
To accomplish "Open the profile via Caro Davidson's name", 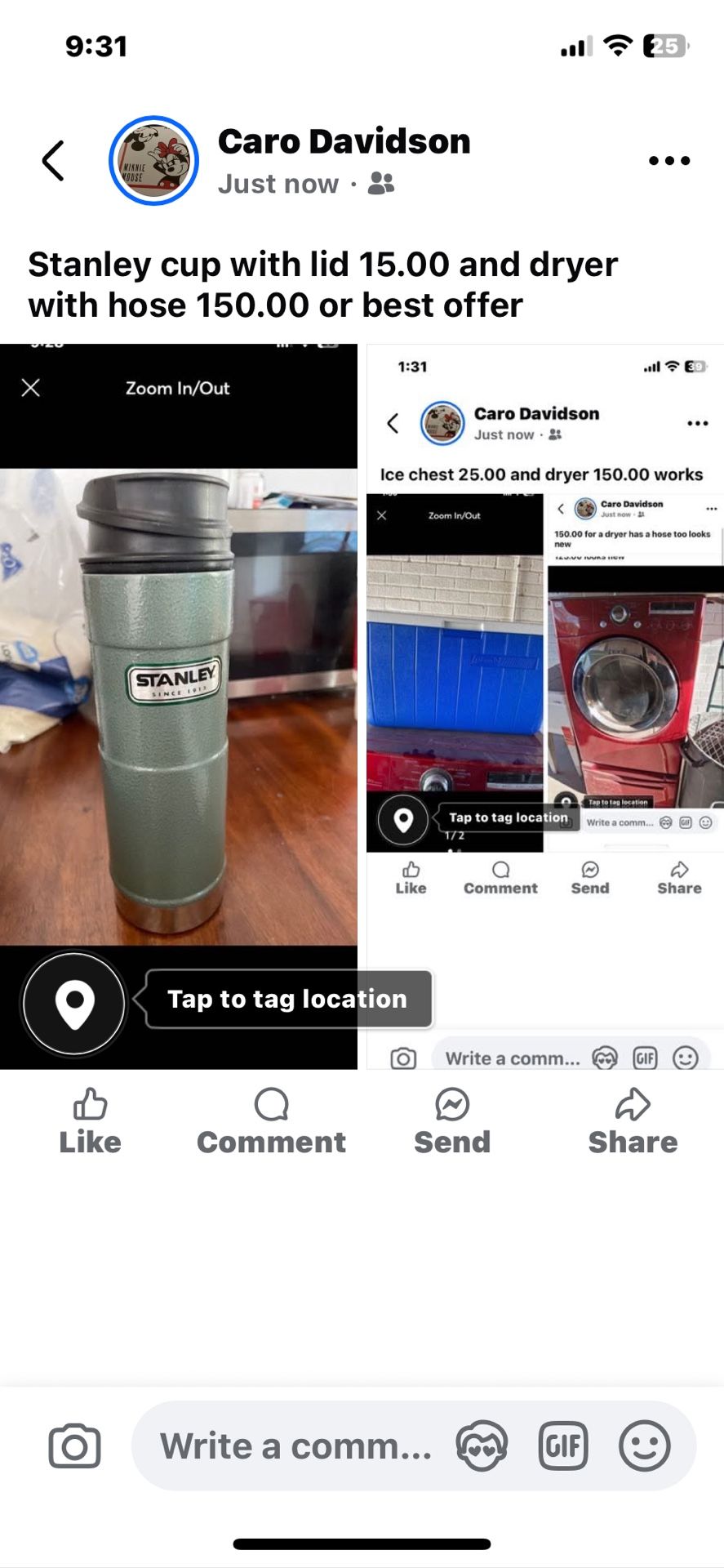I will tap(344, 142).
